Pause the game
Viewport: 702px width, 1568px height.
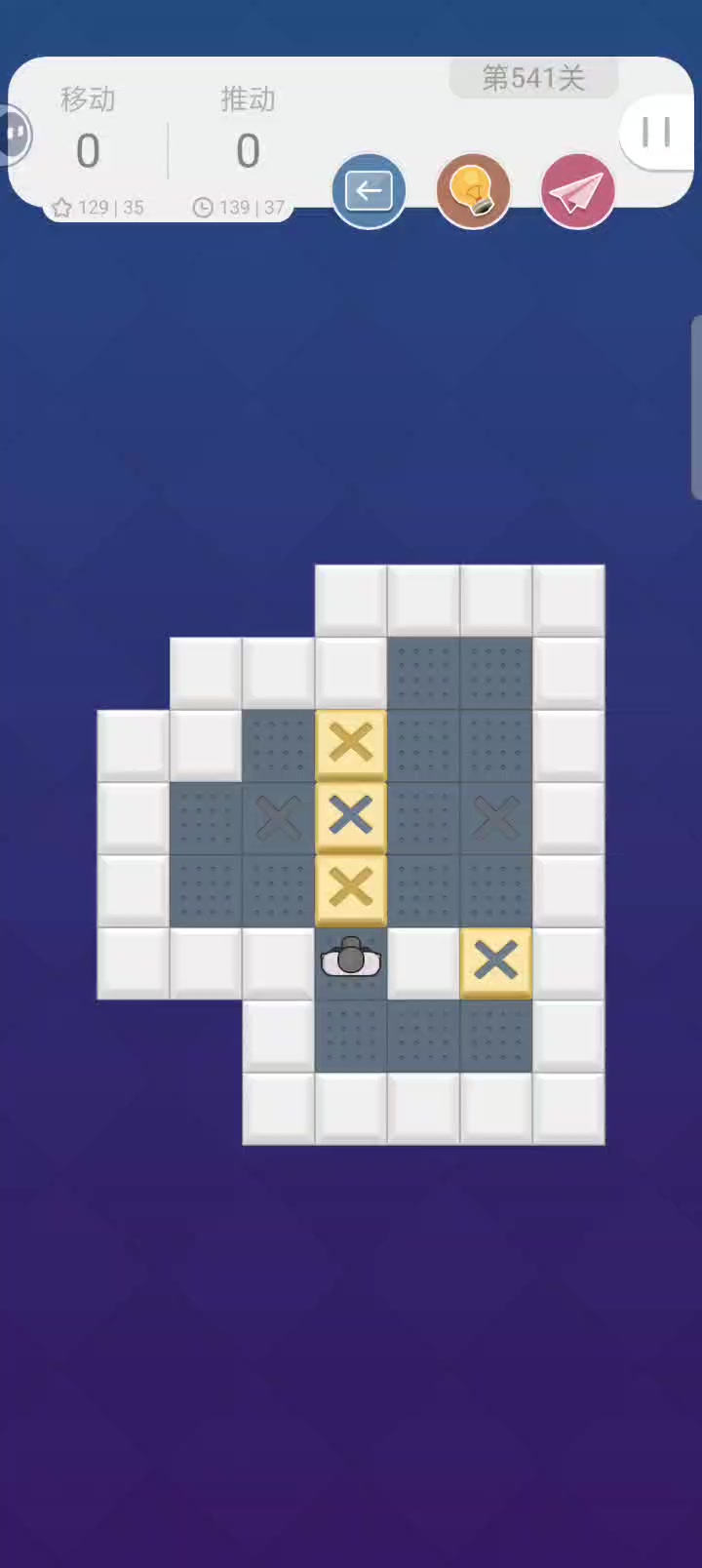click(656, 133)
